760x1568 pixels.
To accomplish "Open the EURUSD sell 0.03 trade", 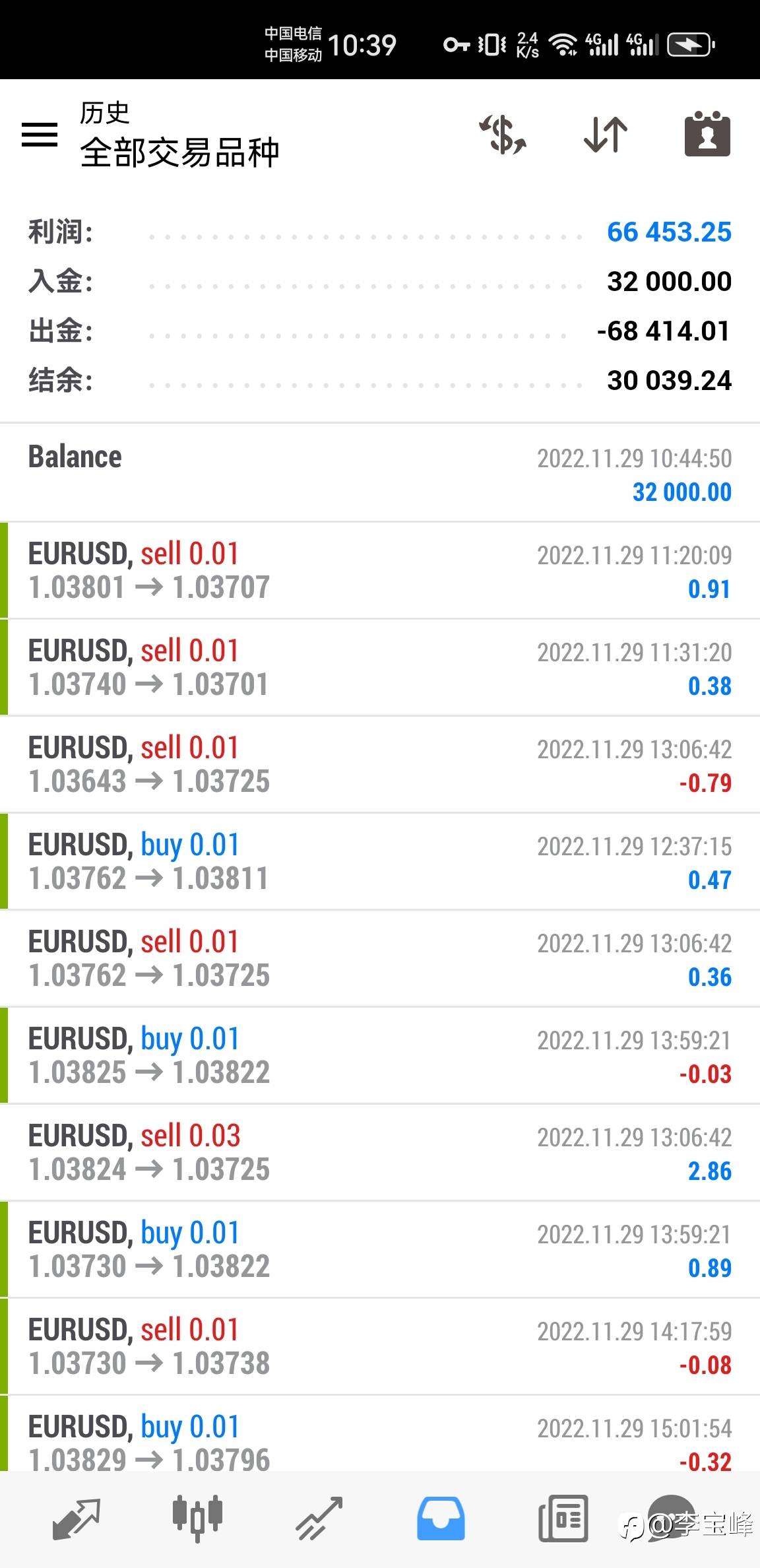I will click(x=380, y=1153).
